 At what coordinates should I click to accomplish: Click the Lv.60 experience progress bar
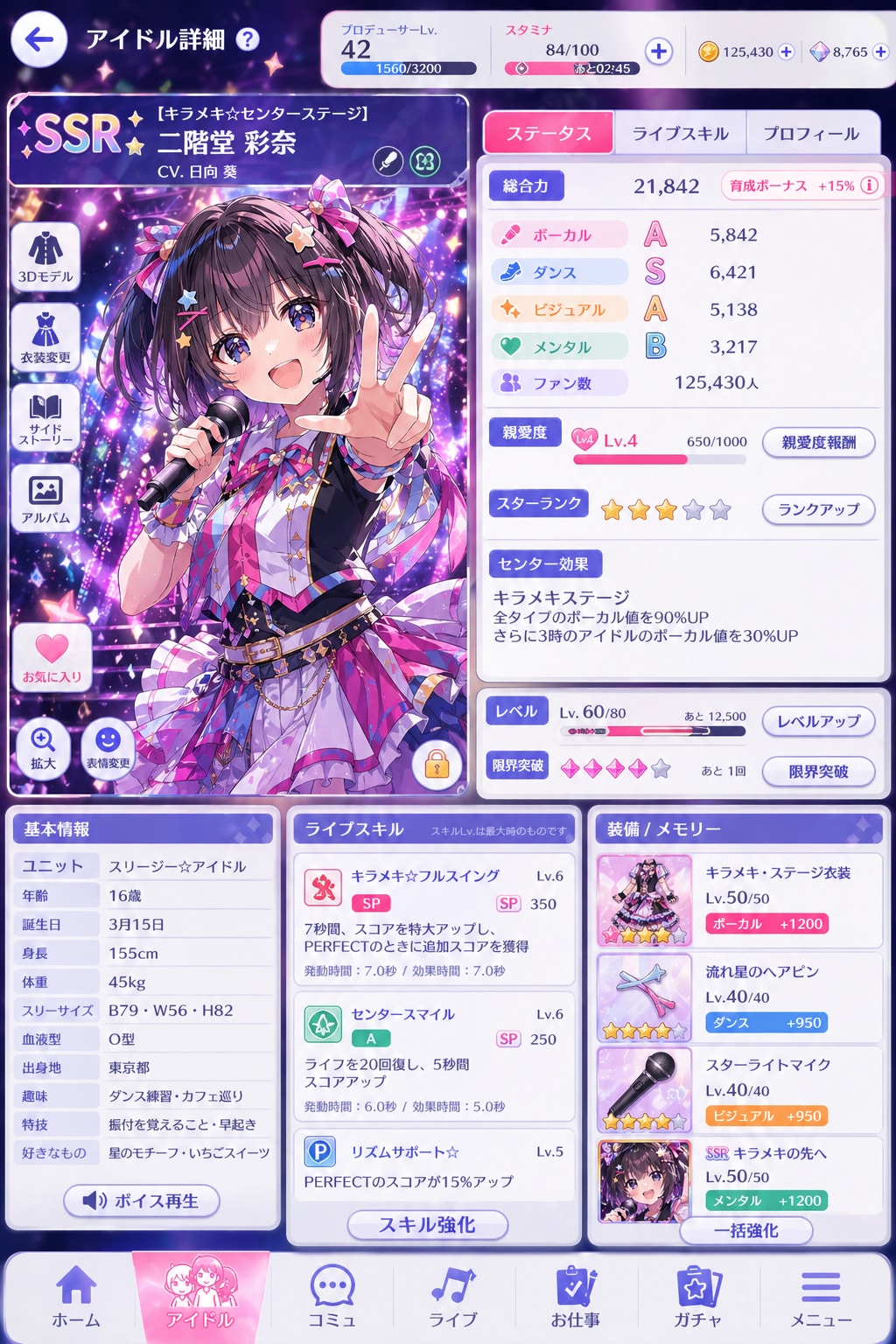click(x=652, y=731)
